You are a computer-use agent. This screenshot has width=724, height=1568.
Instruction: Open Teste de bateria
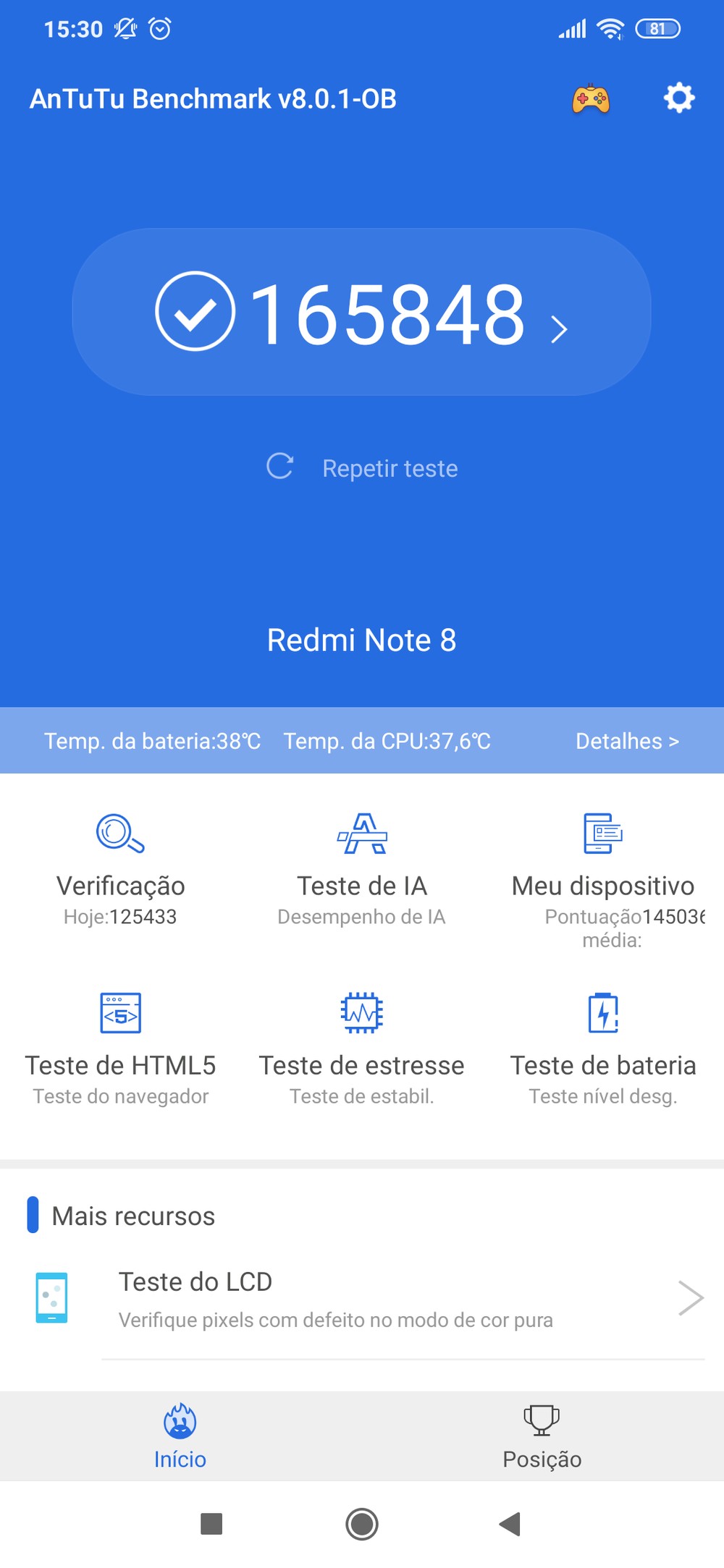click(x=603, y=1048)
